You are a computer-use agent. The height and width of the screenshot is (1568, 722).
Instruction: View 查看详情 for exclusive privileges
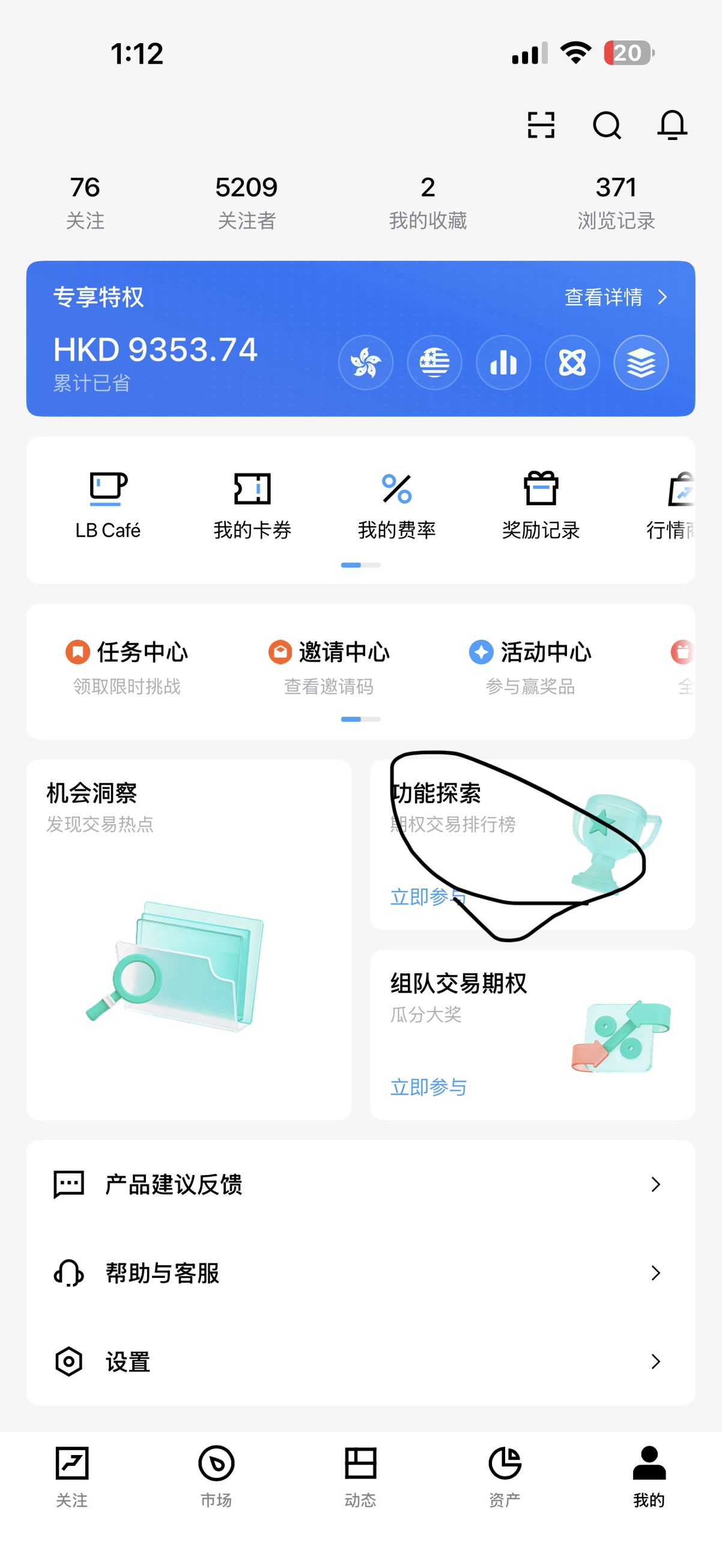615,297
